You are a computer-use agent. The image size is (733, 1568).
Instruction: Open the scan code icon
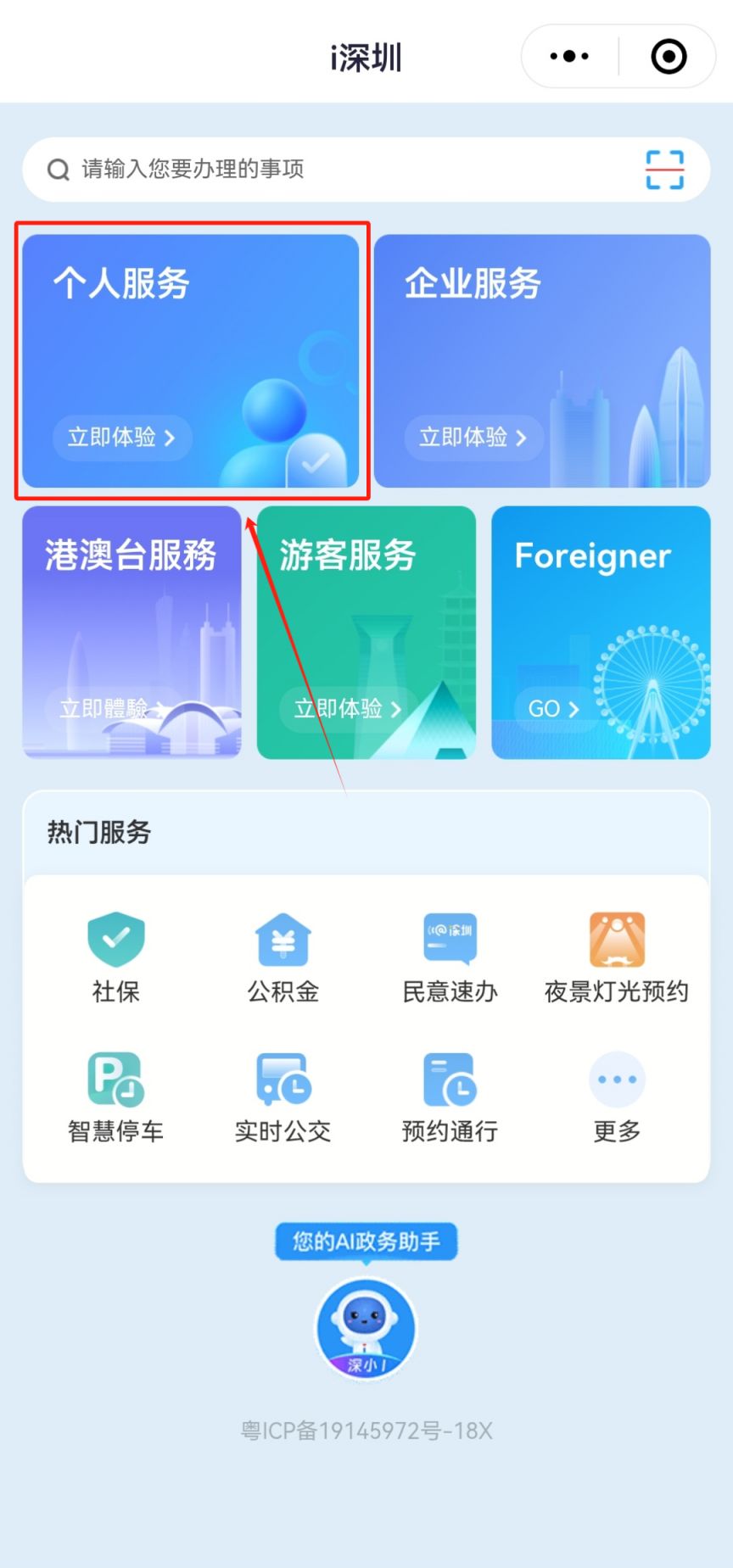pos(664,170)
